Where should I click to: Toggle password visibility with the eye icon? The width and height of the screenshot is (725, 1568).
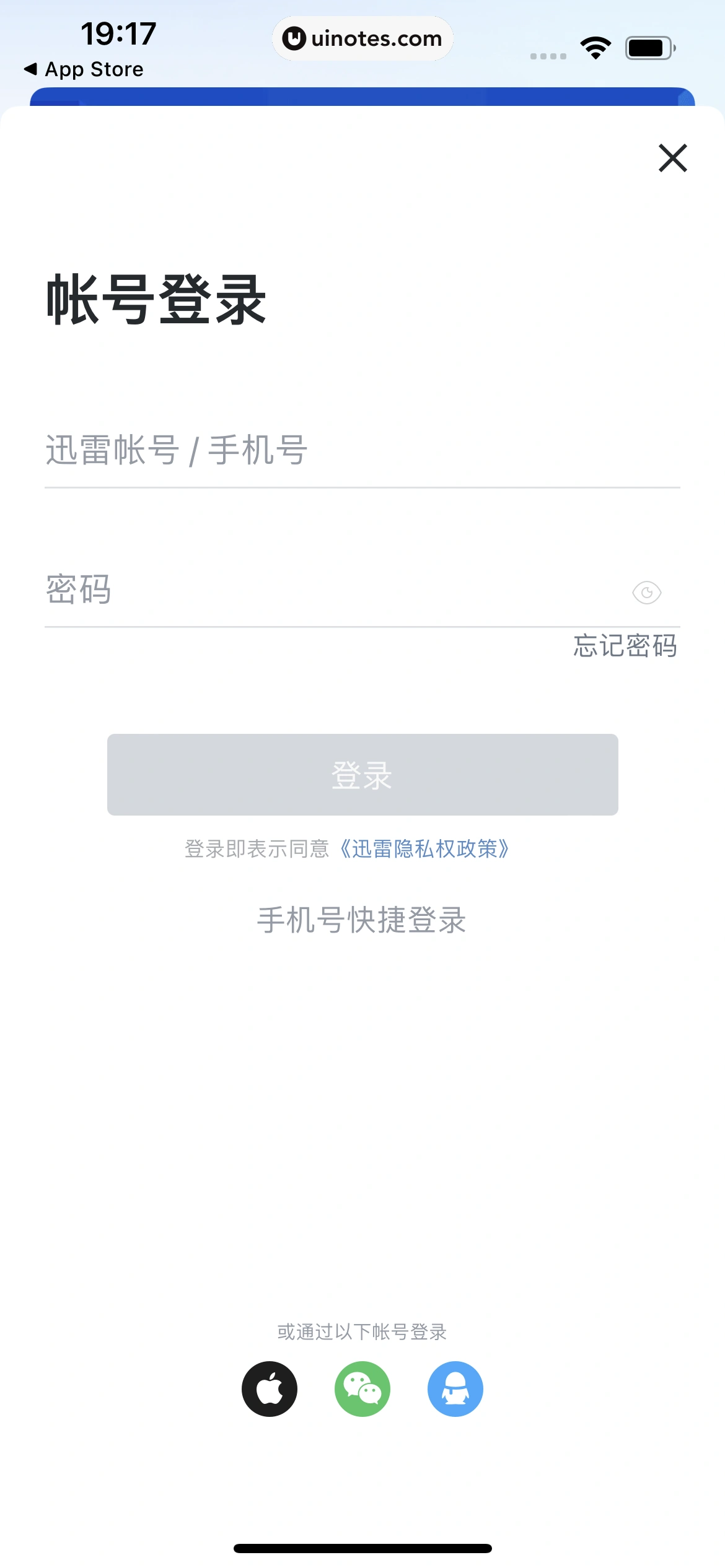click(x=647, y=593)
